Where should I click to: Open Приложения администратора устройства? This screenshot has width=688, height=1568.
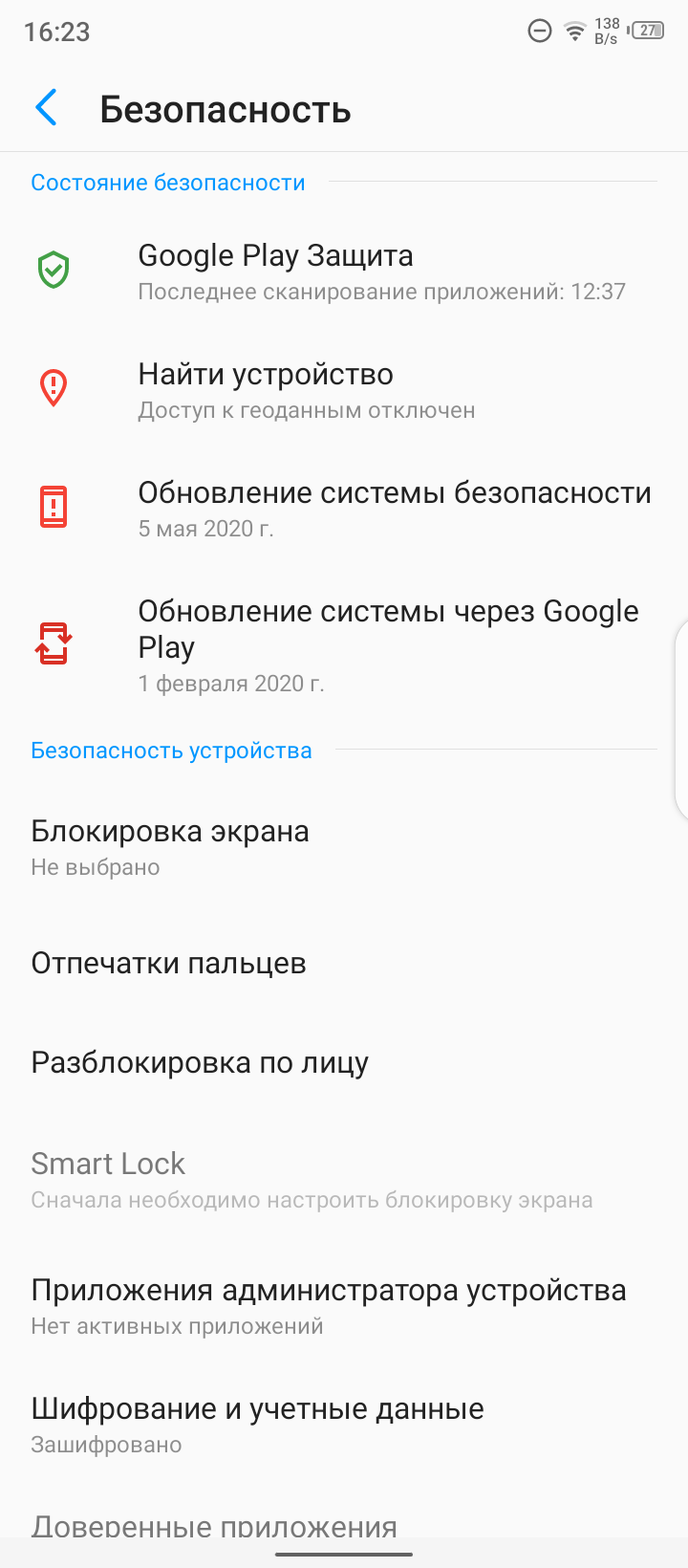tap(344, 1306)
